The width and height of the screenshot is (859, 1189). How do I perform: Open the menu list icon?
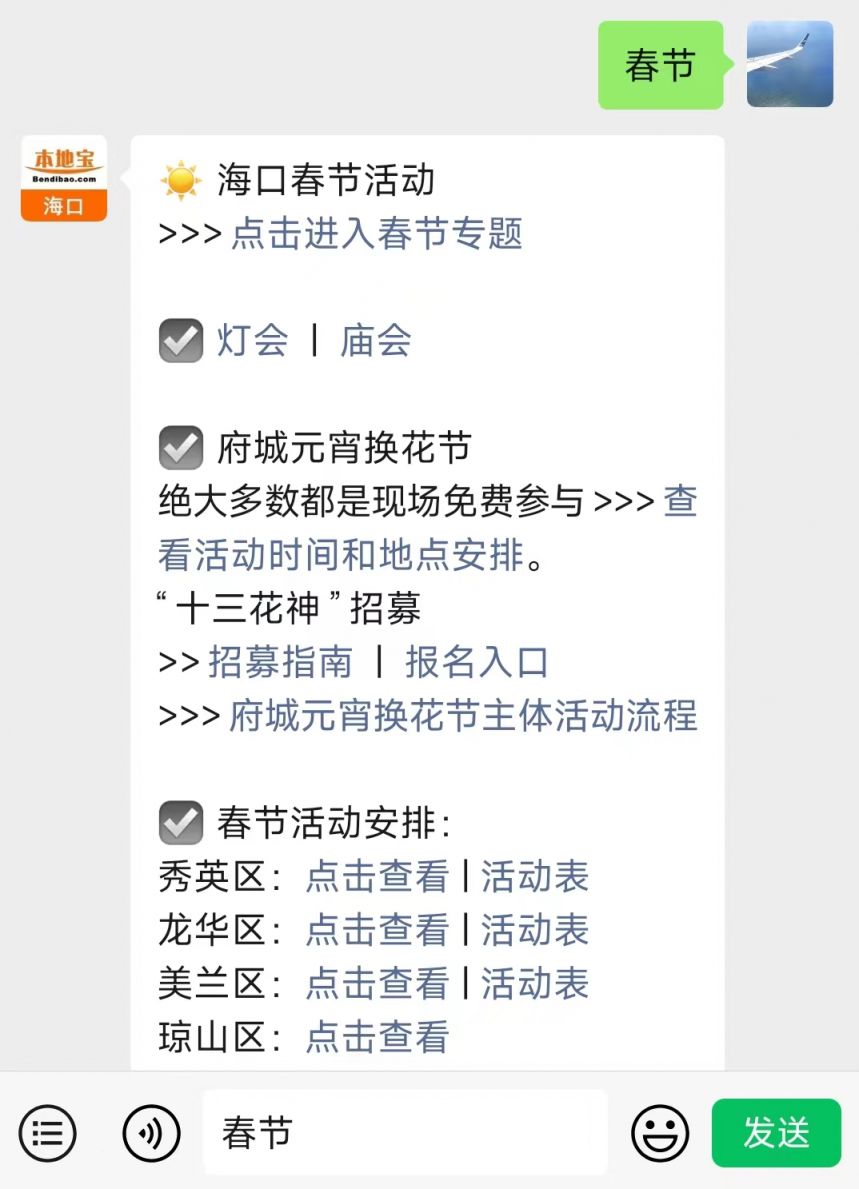coord(48,1133)
